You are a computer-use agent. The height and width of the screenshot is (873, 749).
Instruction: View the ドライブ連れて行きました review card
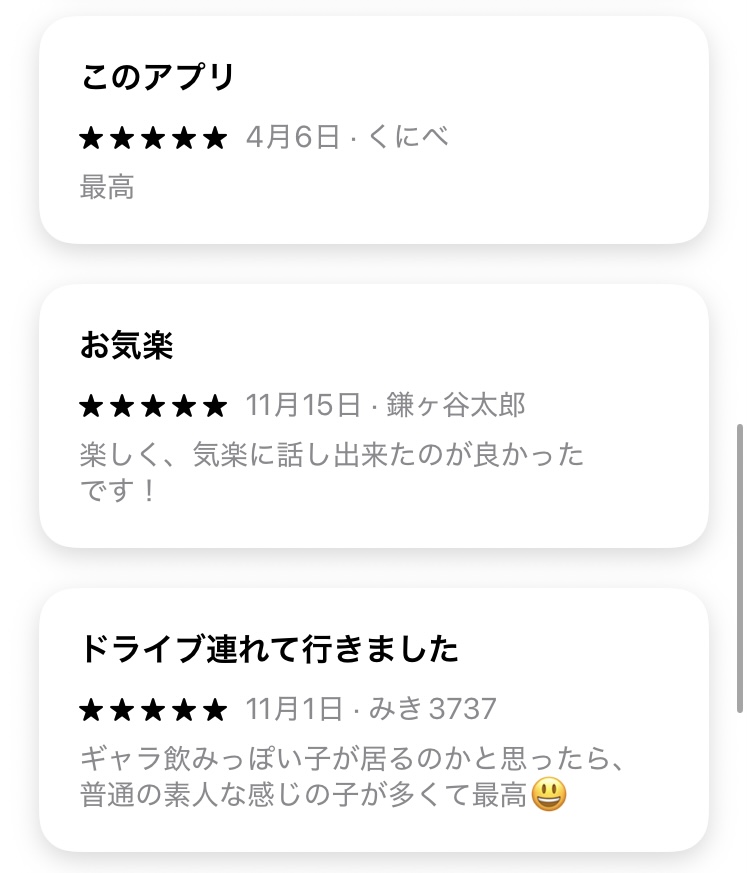(373, 720)
